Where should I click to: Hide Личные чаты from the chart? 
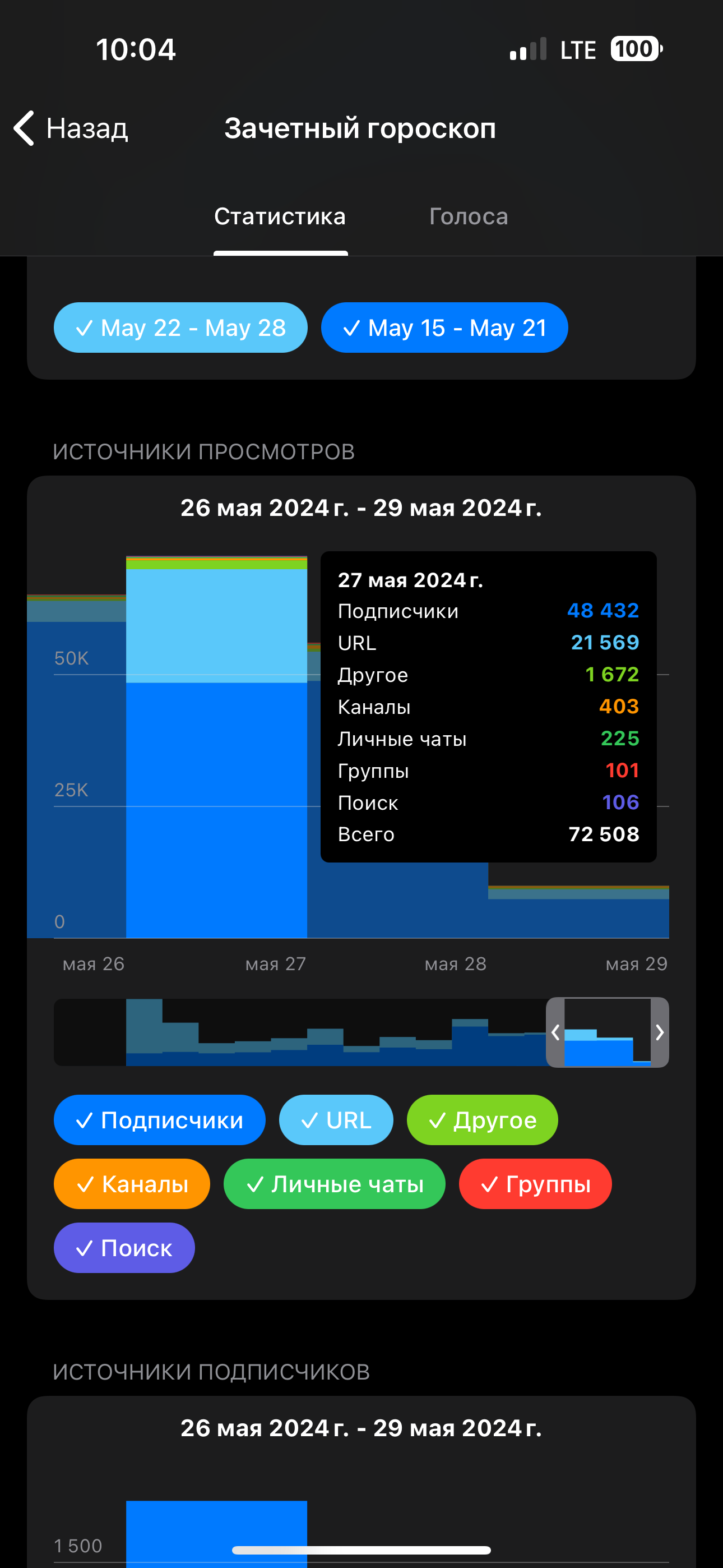334,1184
